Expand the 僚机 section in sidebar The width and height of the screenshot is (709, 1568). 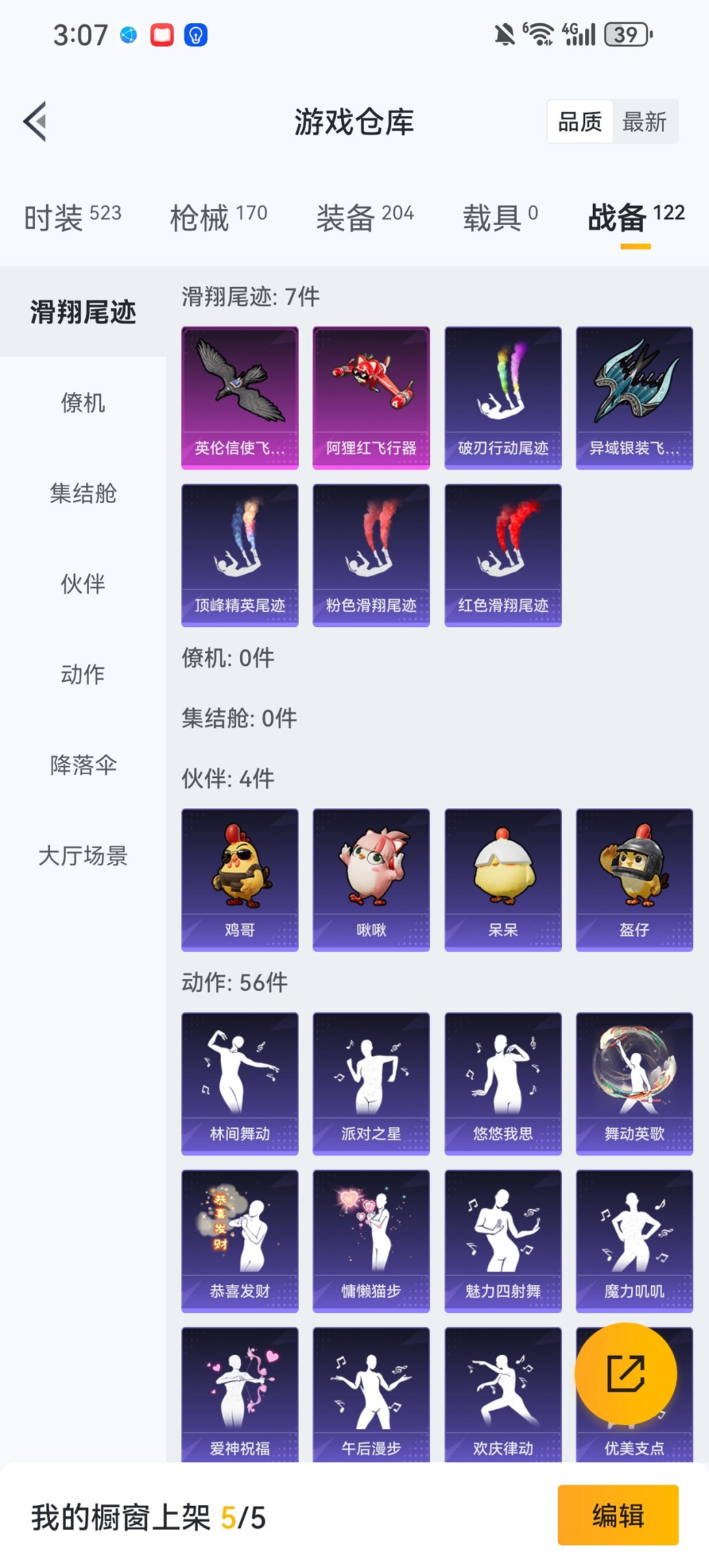(x=83, y=403)
